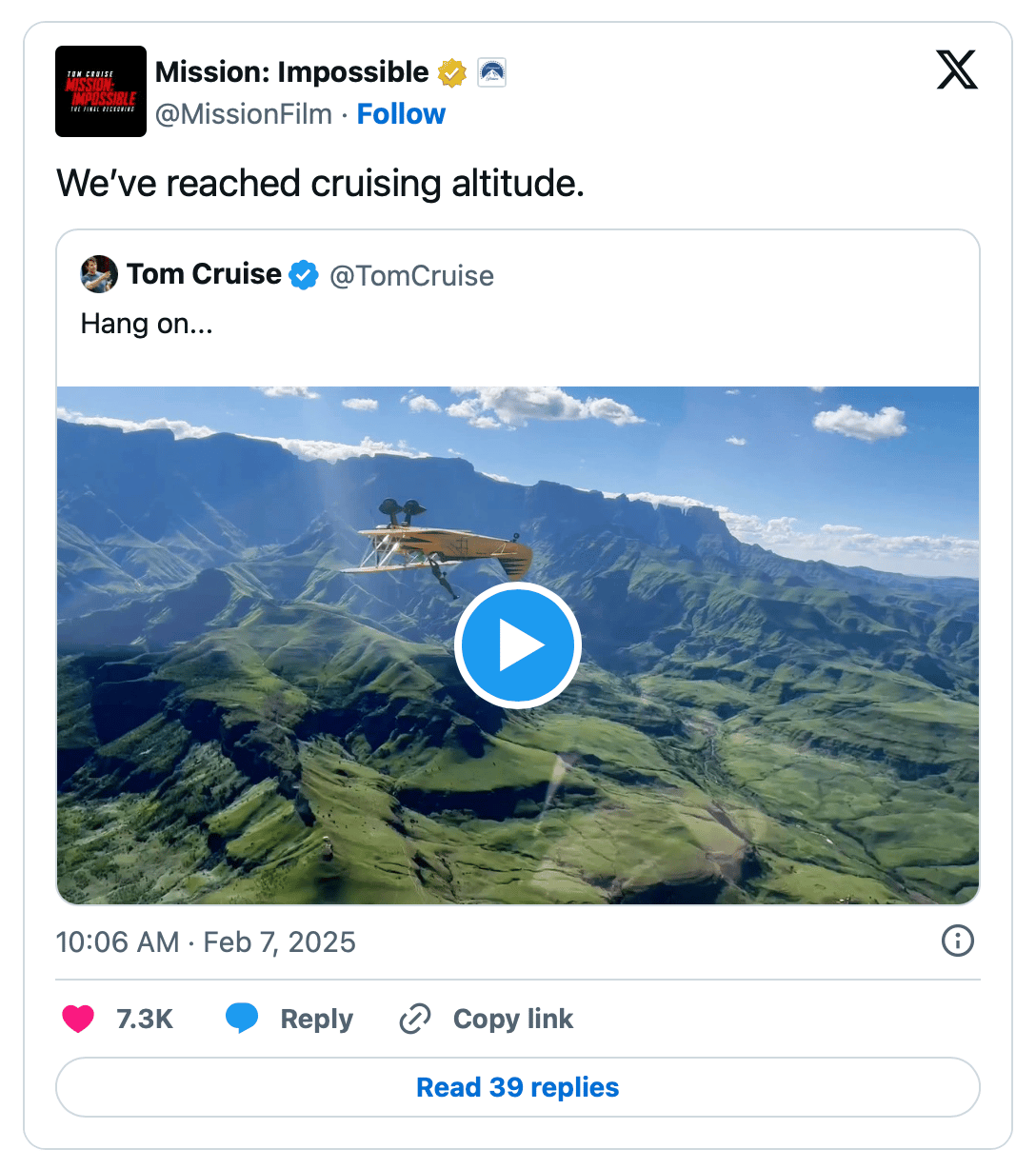Open the info icon beside the date
Image resolution: width=1036 pixels, height=1169 pixels.
957,941
